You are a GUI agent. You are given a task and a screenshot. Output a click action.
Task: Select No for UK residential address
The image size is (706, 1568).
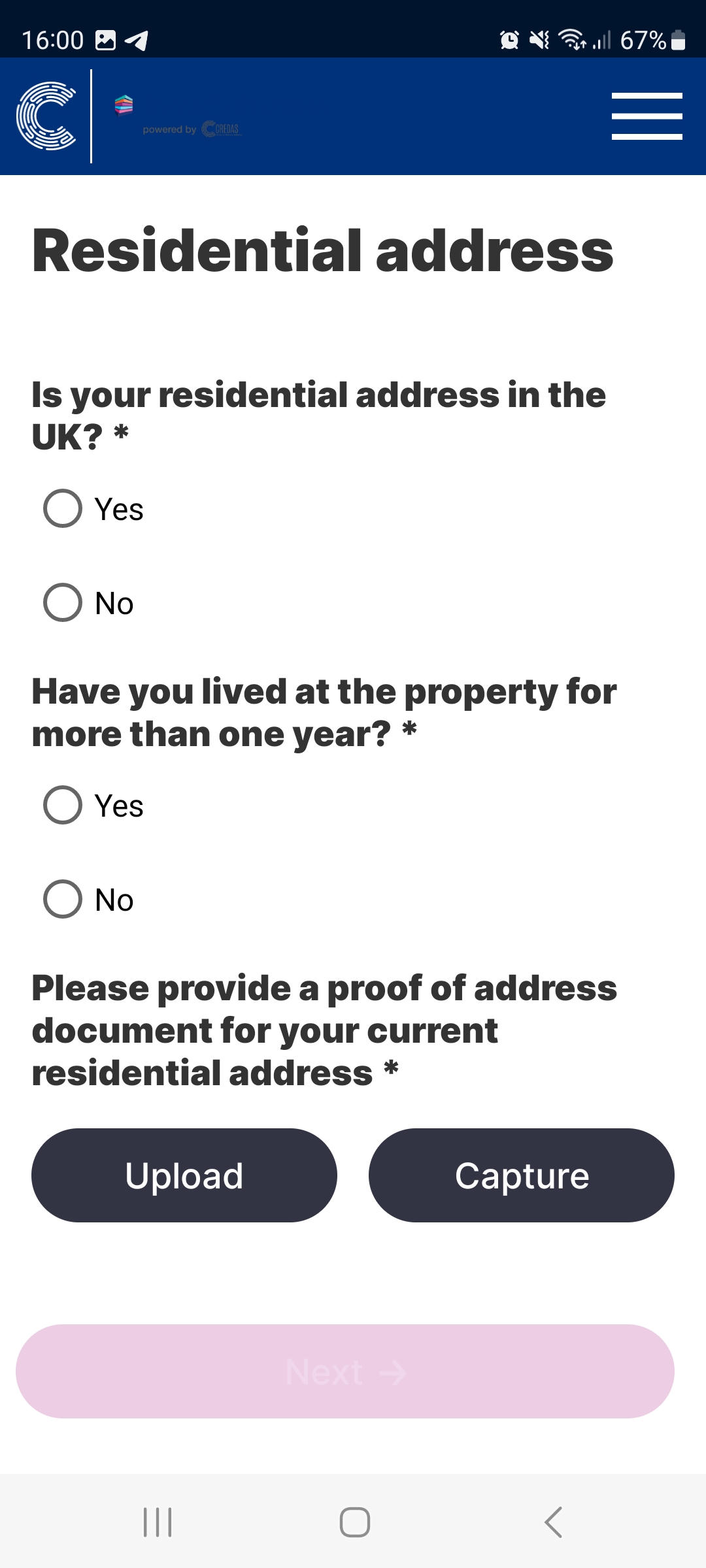coord(63,602)
